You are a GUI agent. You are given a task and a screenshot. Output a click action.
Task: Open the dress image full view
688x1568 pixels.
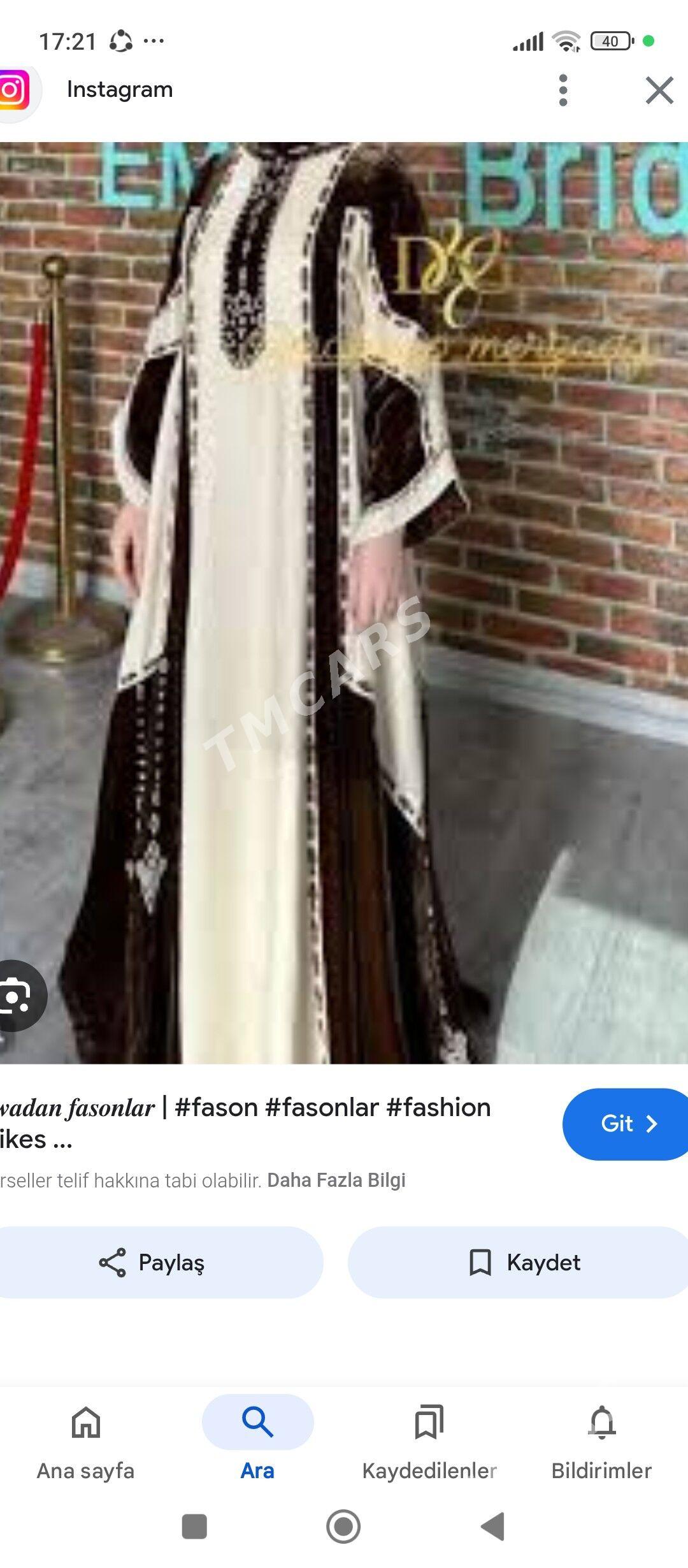click(344, 602)
